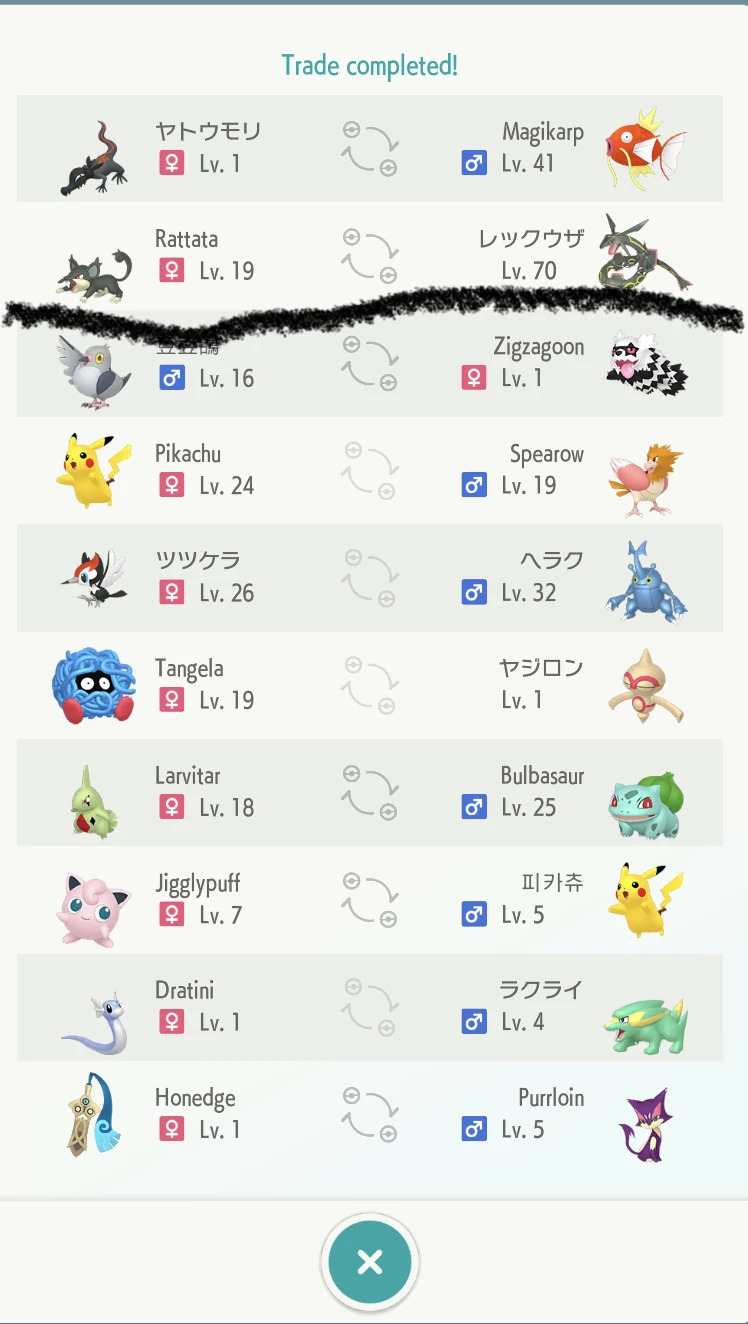Click the male gender icon next to Bulbasaur
The width and height of the screenshot is (748, 1324).
[x=474, y=807]
